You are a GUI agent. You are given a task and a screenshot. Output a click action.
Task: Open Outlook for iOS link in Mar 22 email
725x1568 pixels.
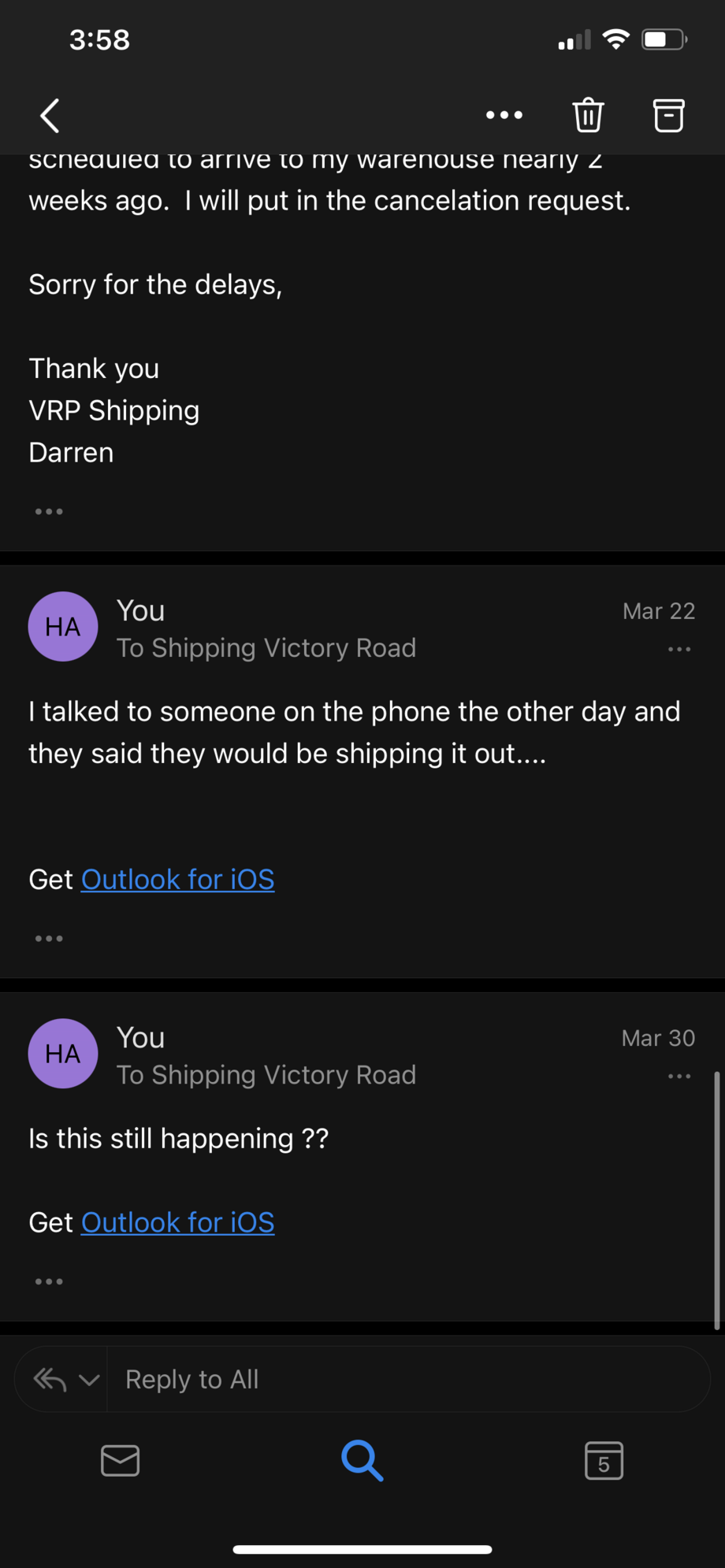(x=178, y=879)
